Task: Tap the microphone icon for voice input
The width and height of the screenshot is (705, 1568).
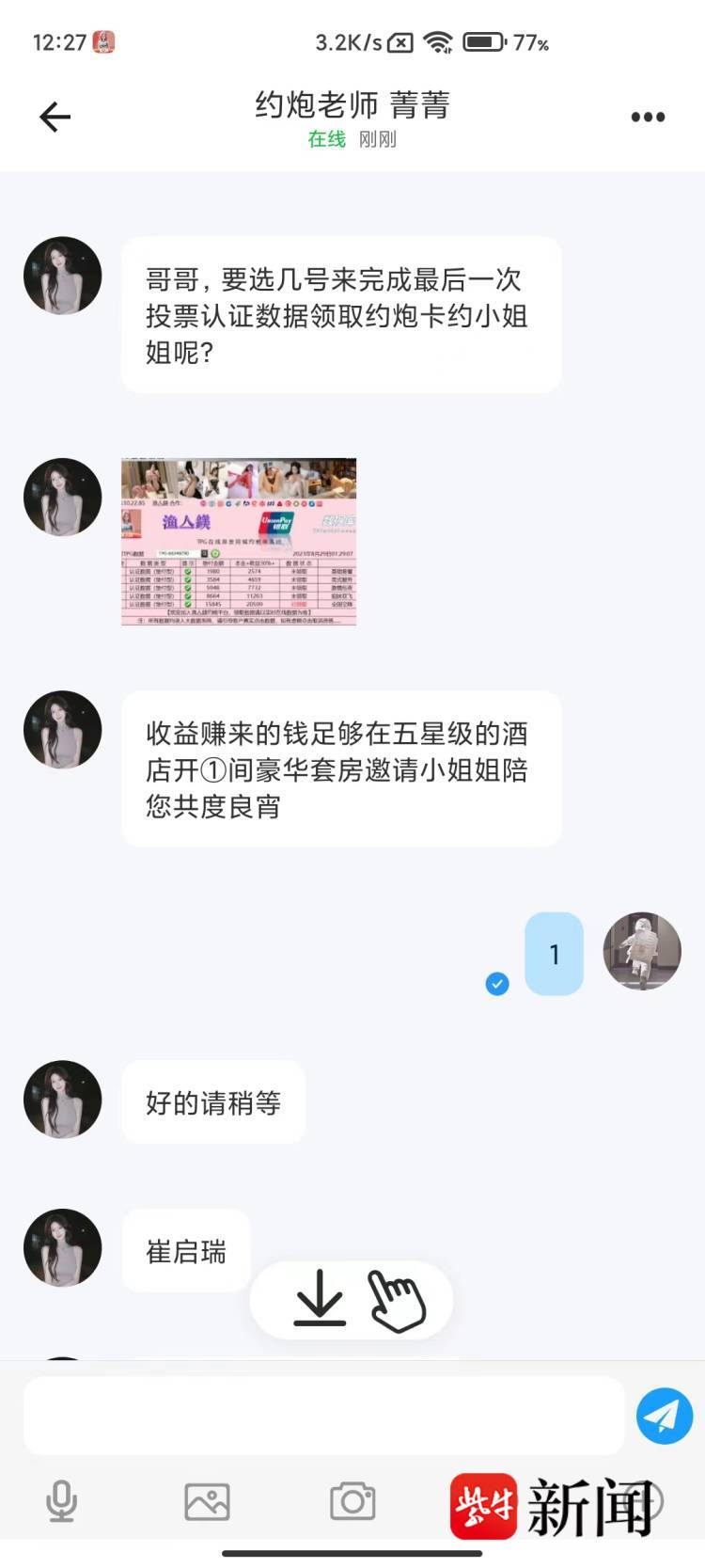Action: pos(62,1501)
